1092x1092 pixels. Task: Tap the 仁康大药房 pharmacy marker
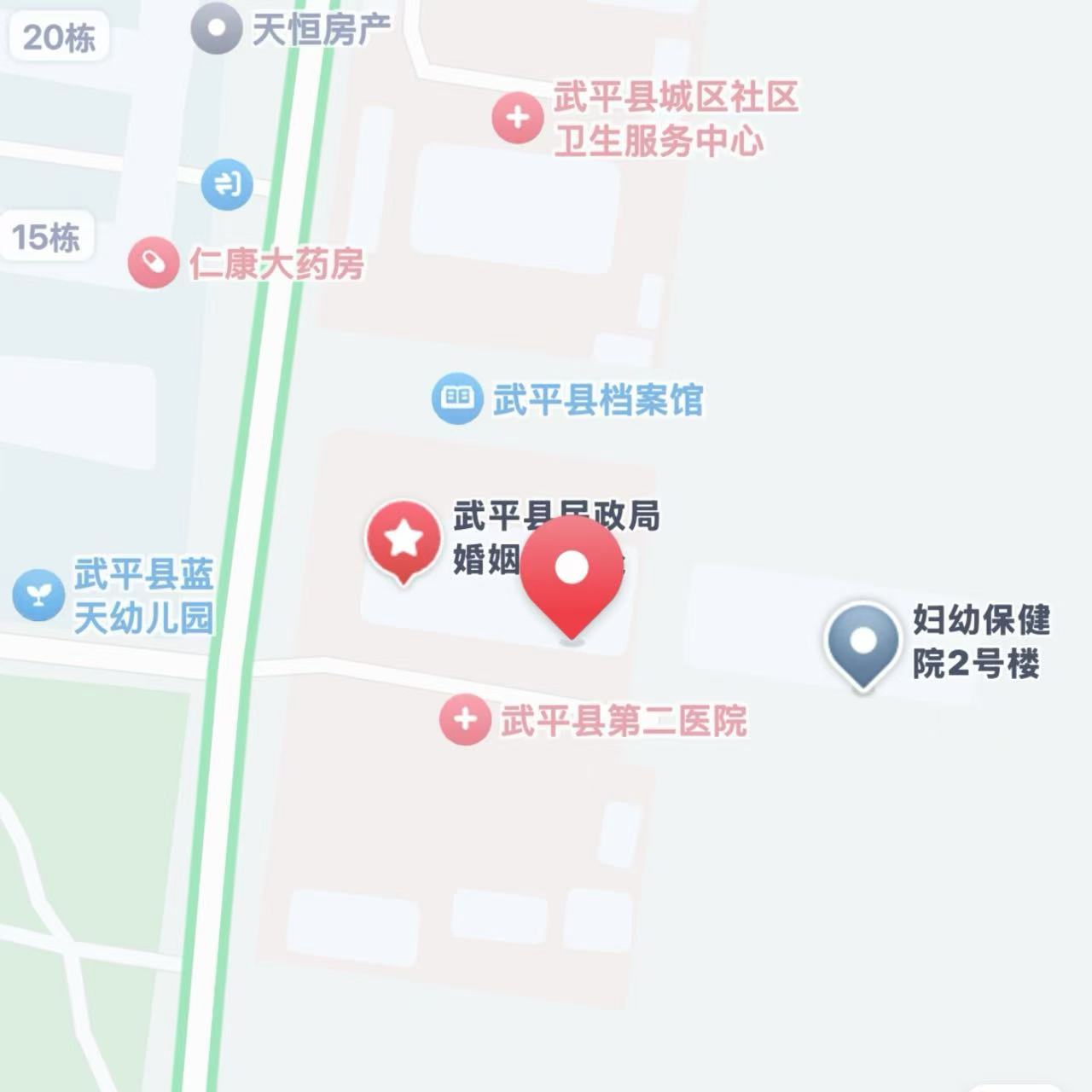154,263
